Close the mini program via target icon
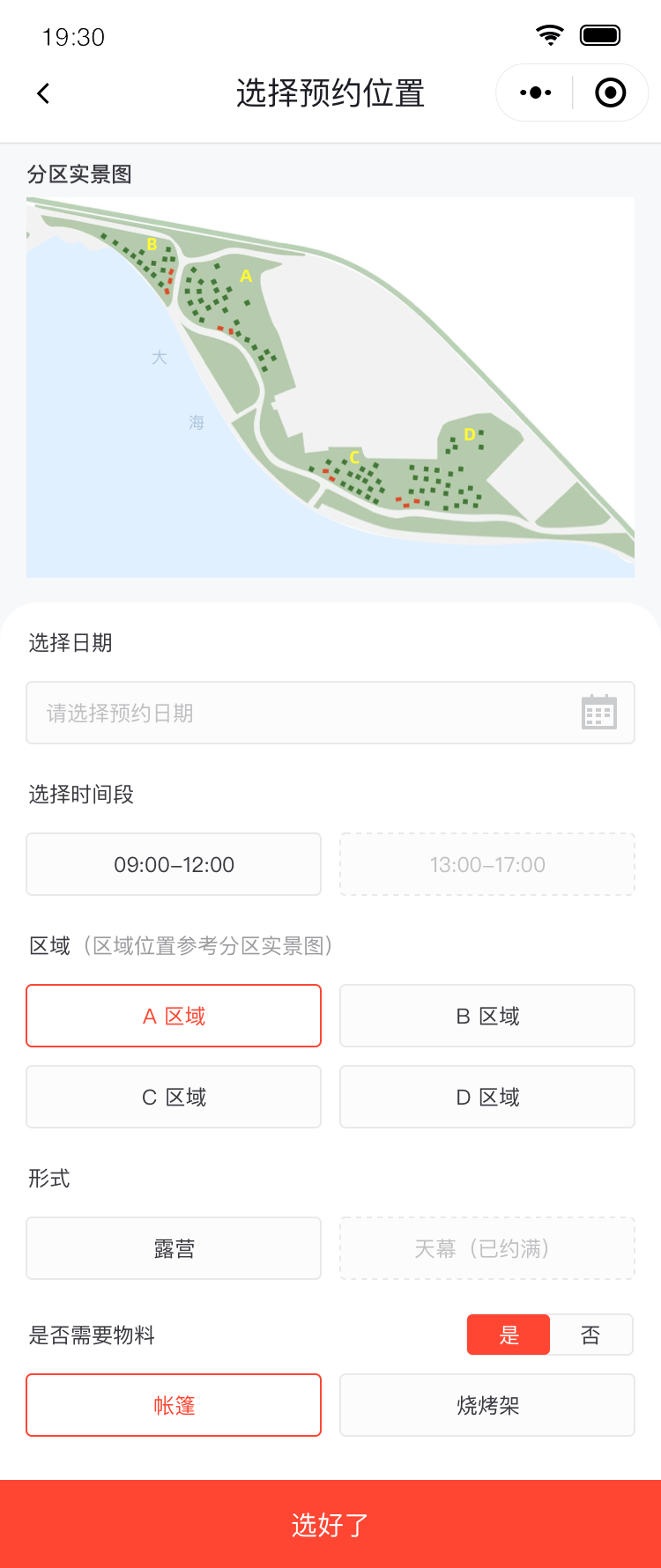The image size is (661, 1568). [x=610, y=92]
